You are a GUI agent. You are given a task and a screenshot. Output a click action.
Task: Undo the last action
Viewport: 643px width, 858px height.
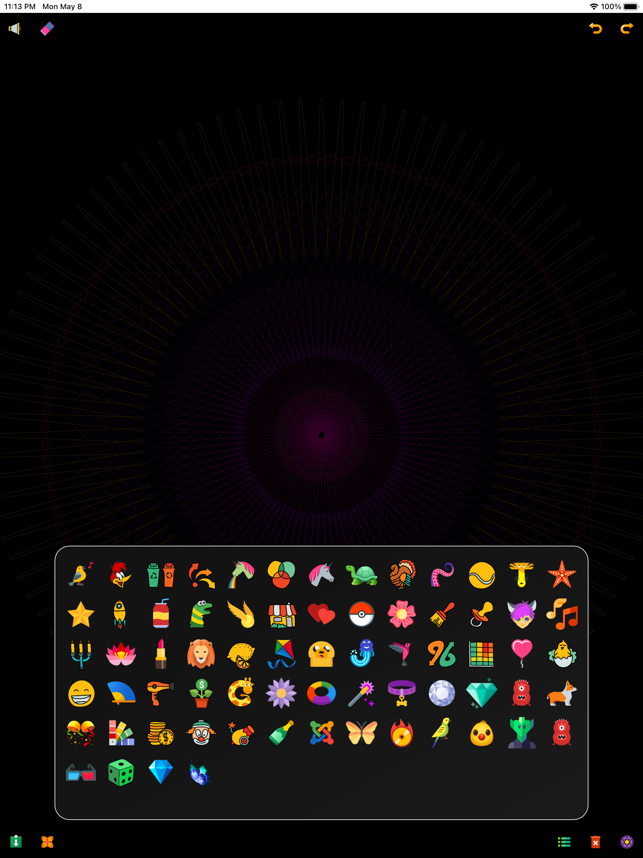click(596, 29)
